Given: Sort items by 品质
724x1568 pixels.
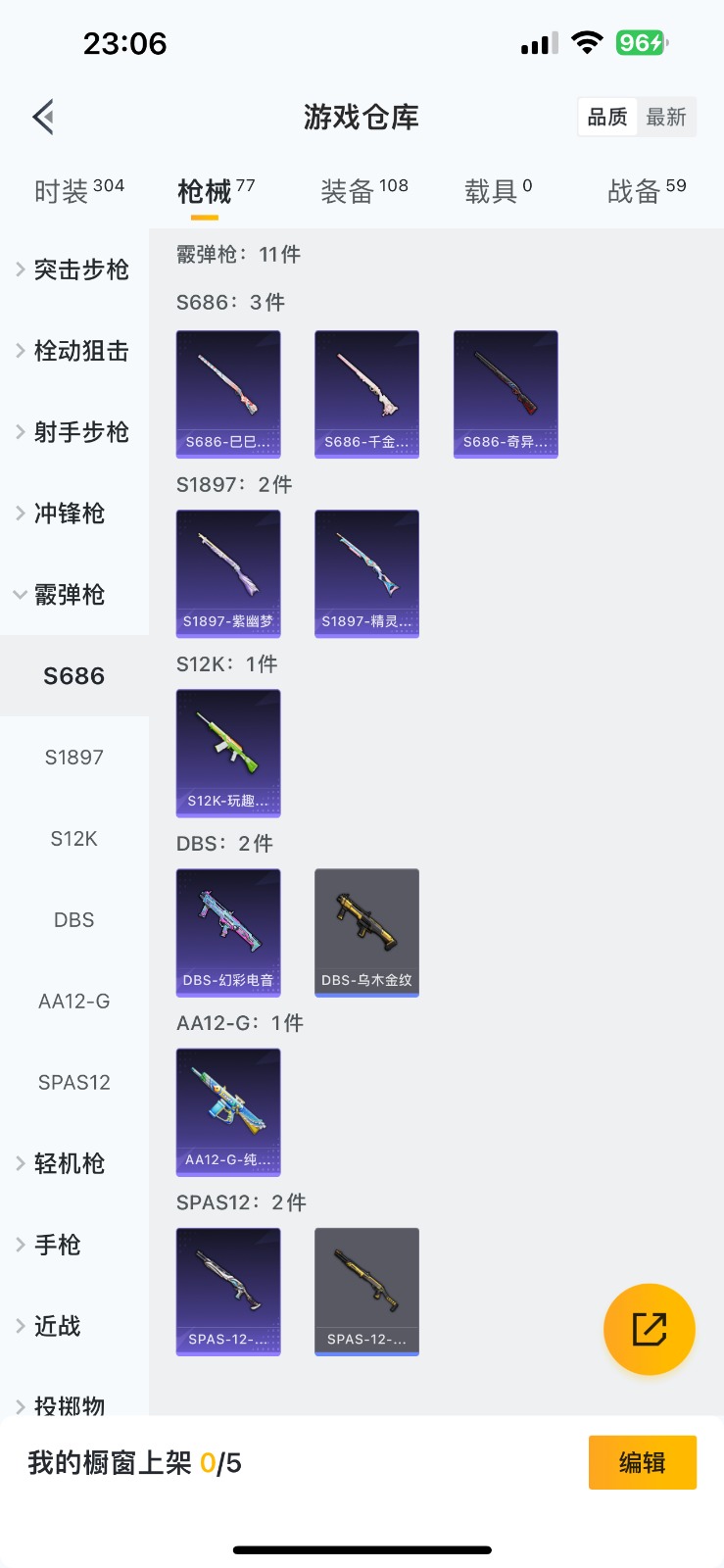Looking at the screenshot, I should [x=607, y=118].
